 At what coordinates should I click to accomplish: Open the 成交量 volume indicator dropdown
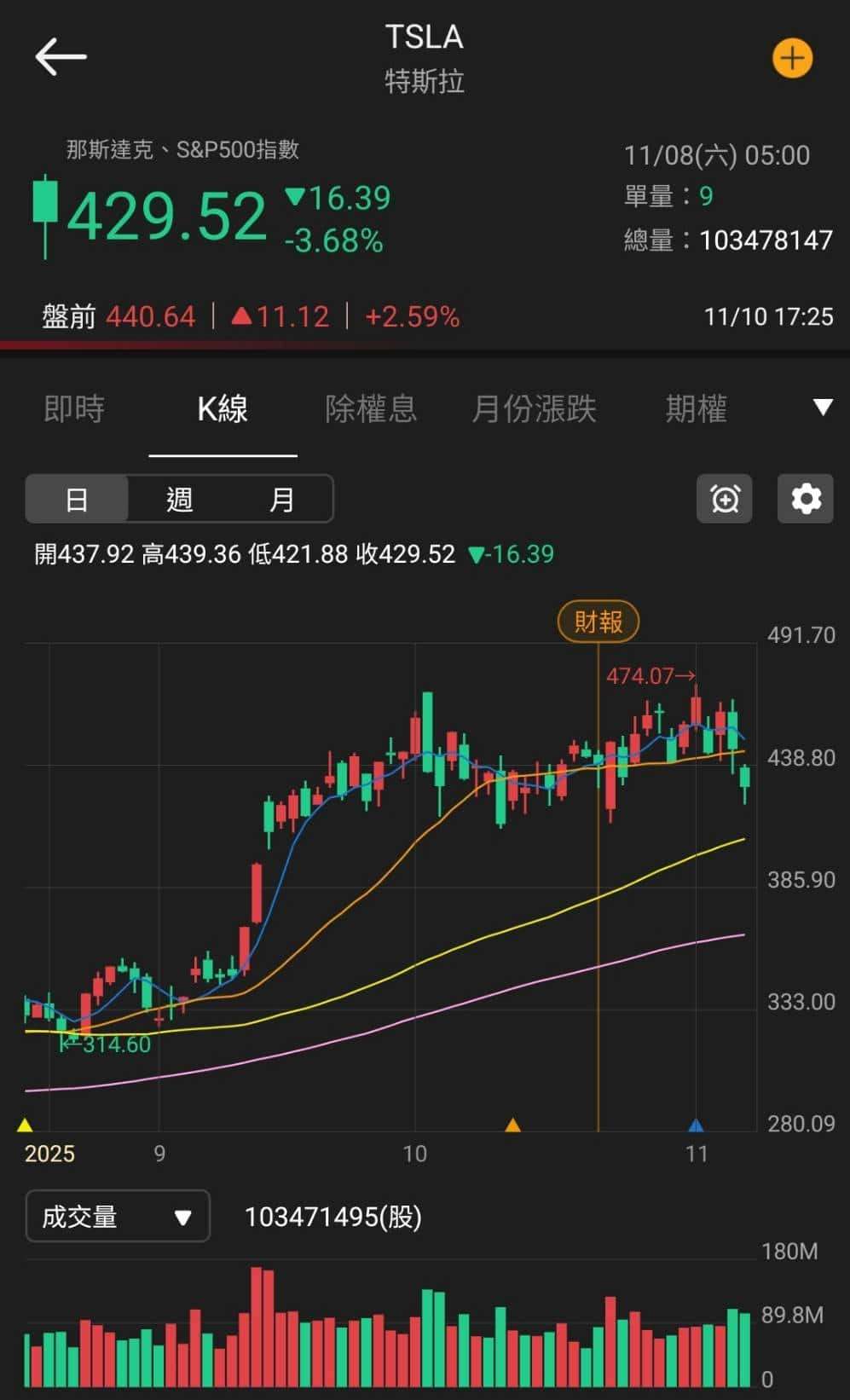(x=117, y=1217)
